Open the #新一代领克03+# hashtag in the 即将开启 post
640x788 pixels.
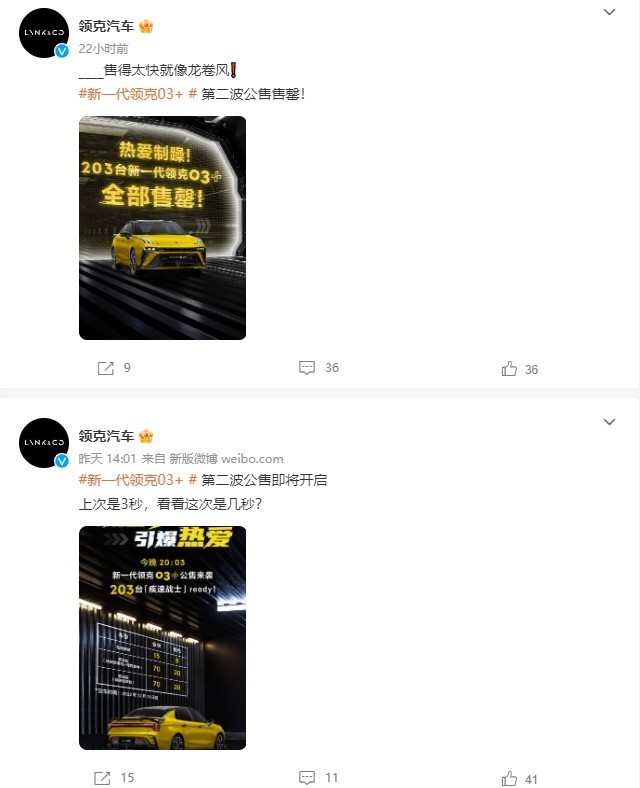tap(137, 480)
